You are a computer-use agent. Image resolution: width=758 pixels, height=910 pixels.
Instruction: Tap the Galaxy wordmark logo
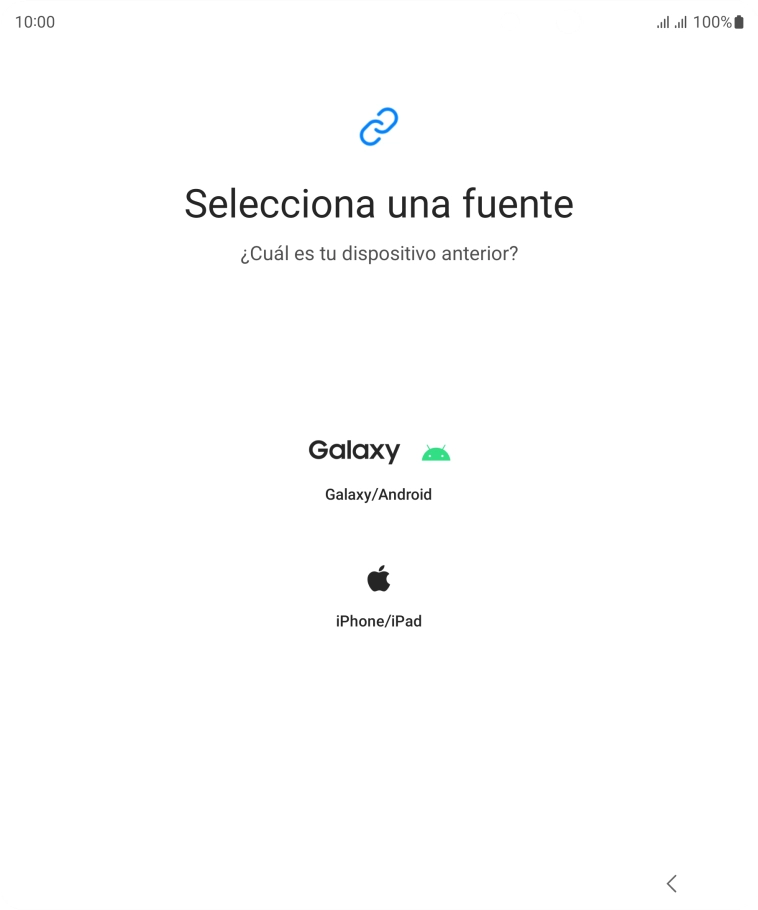click(x=355, y=451)
